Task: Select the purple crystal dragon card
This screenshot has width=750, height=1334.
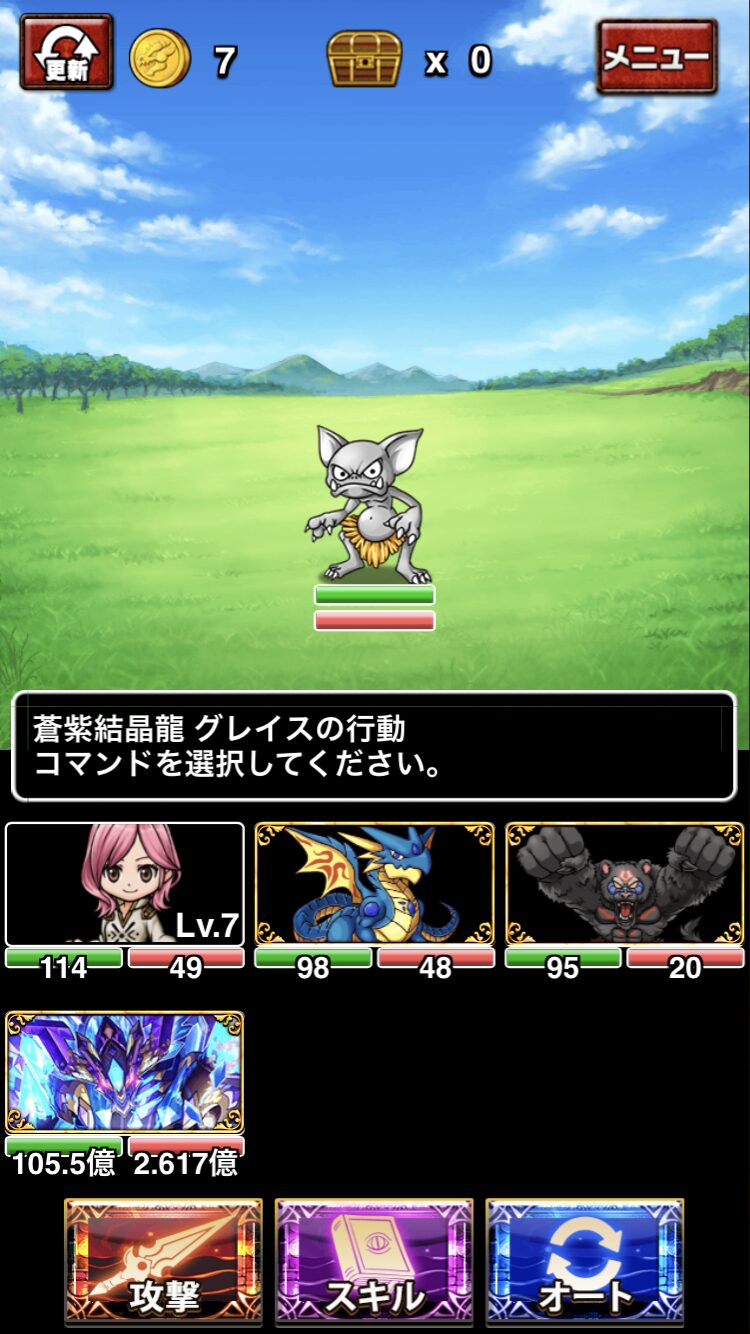Action: click(x=125, y=1072)
